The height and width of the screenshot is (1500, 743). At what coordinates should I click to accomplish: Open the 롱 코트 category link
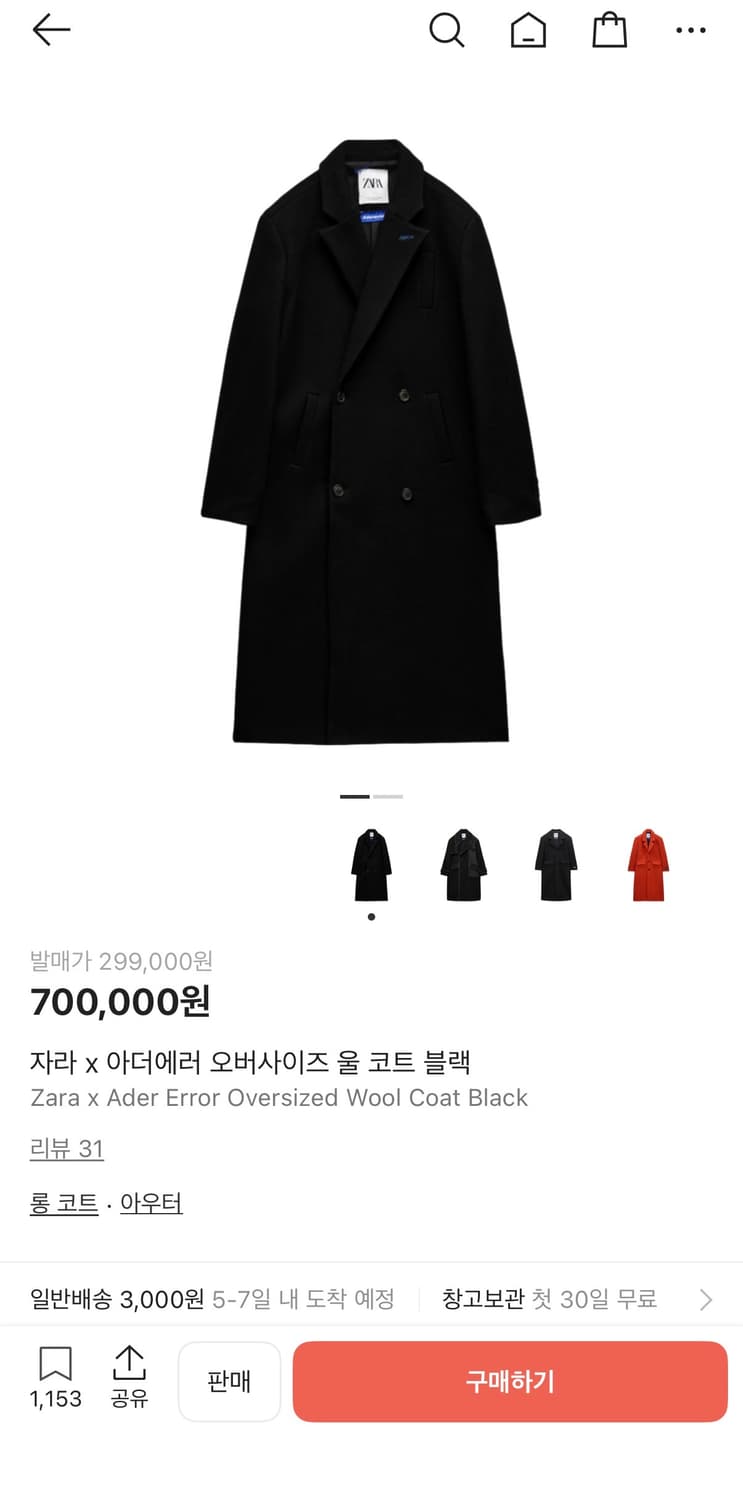pos(63,1203)
